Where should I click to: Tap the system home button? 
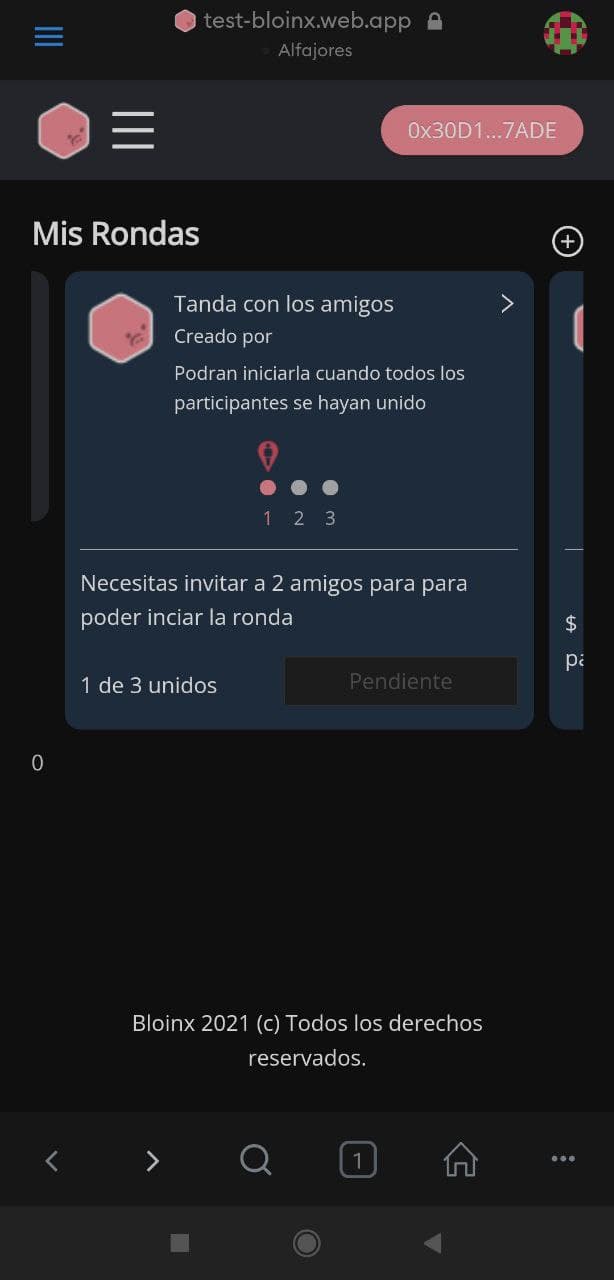(x=307, y=1243)
